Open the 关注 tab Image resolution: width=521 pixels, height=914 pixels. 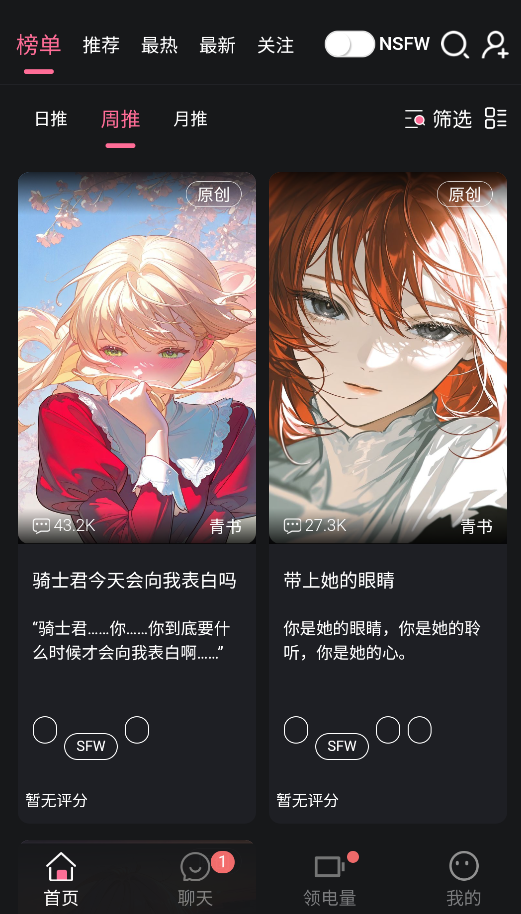pos(276,45)
